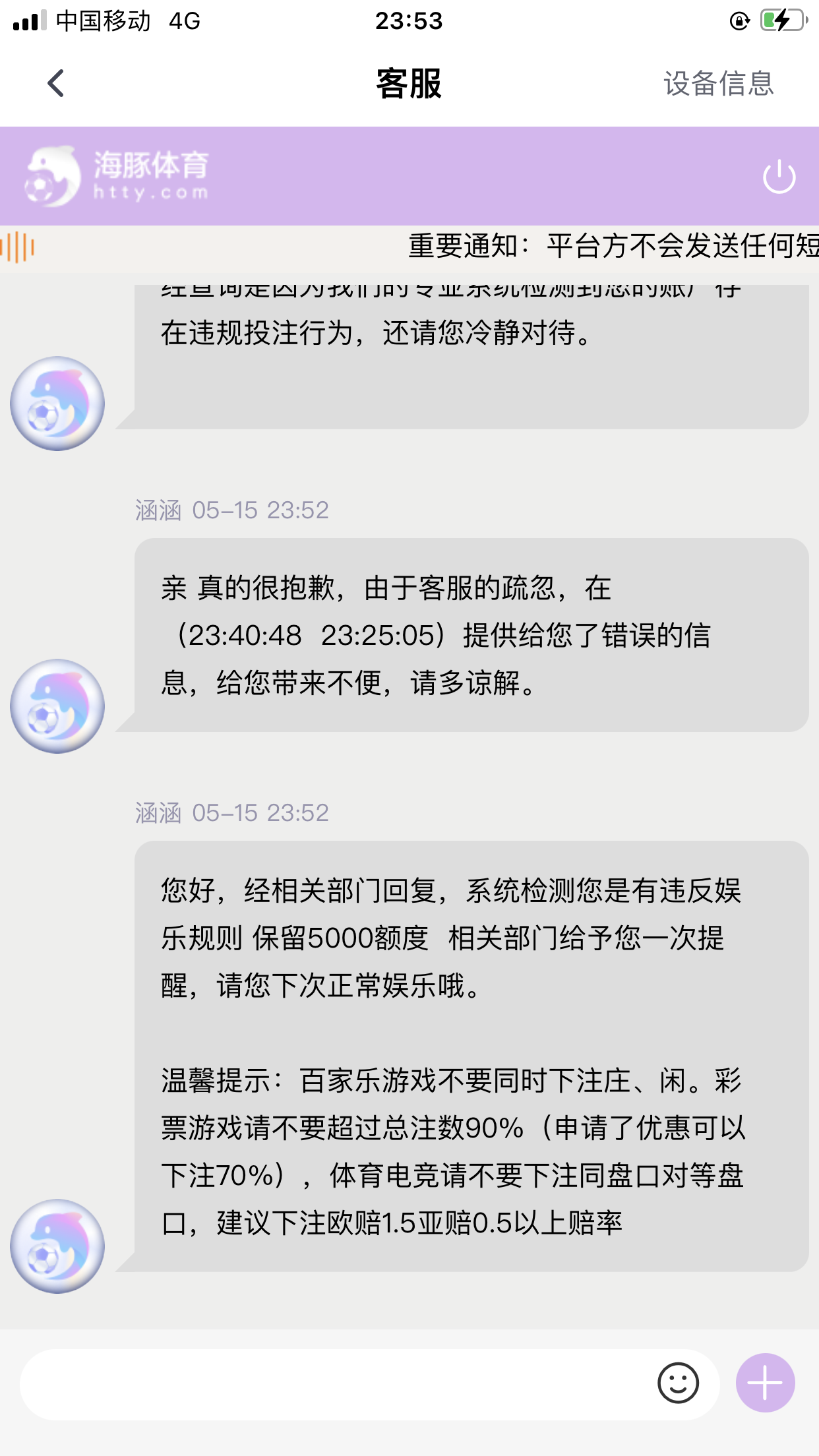Open 设备信息 in the top bar
The width and height of the screenshot is (819, 1456).
coord(718,84)
